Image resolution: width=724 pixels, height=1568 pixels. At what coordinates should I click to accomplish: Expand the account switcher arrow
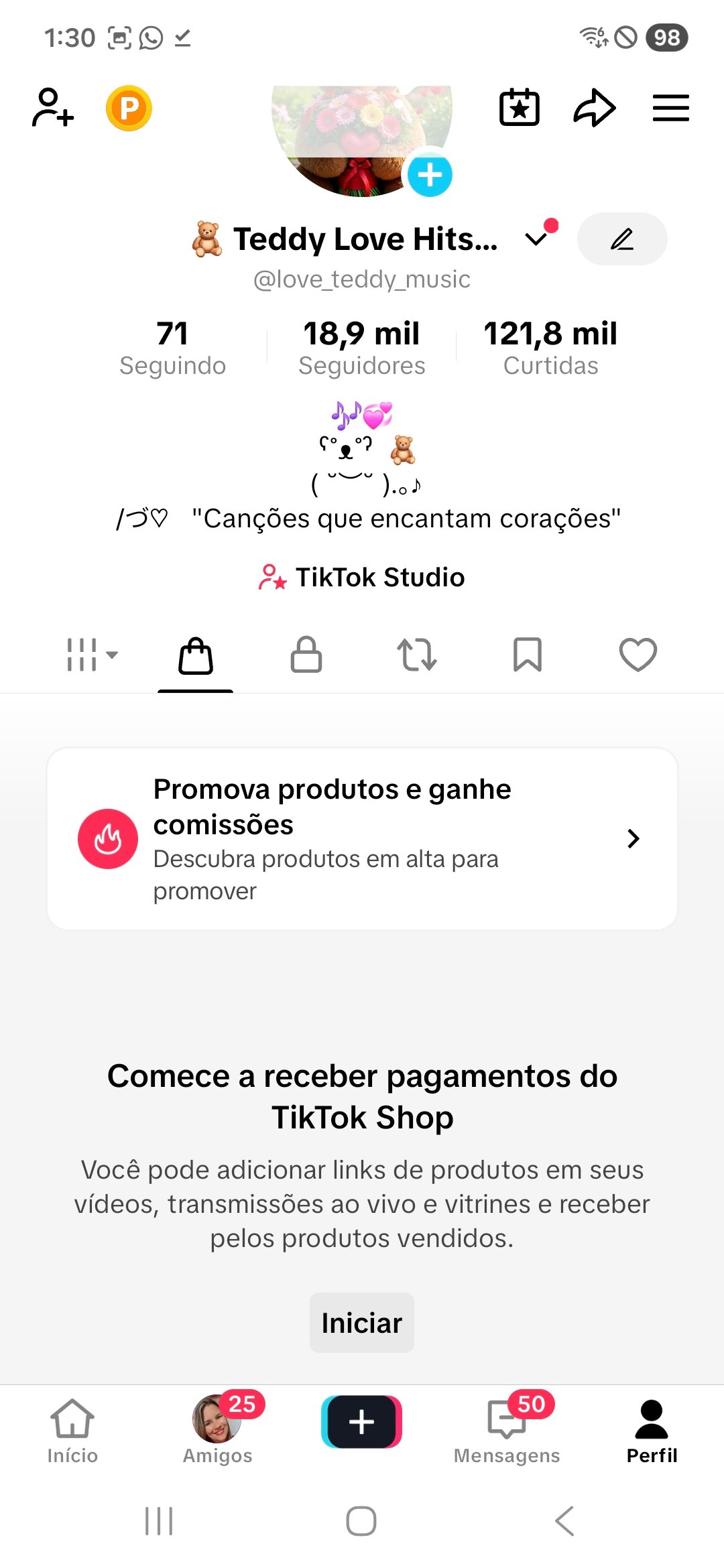pos(536,239)
